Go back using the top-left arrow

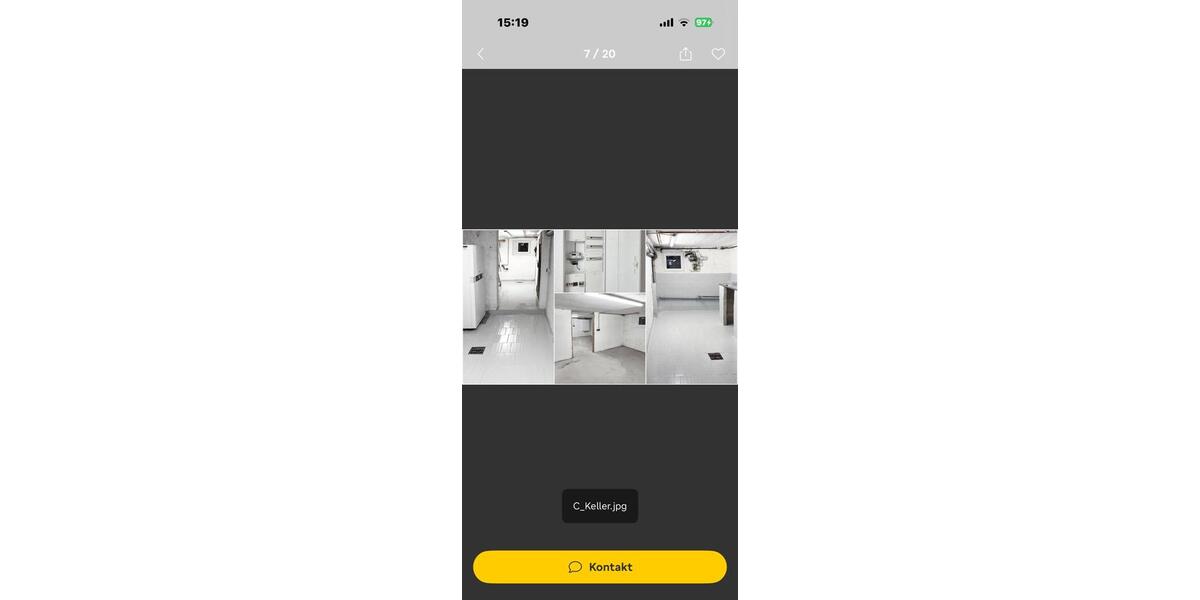pos(481,54)
